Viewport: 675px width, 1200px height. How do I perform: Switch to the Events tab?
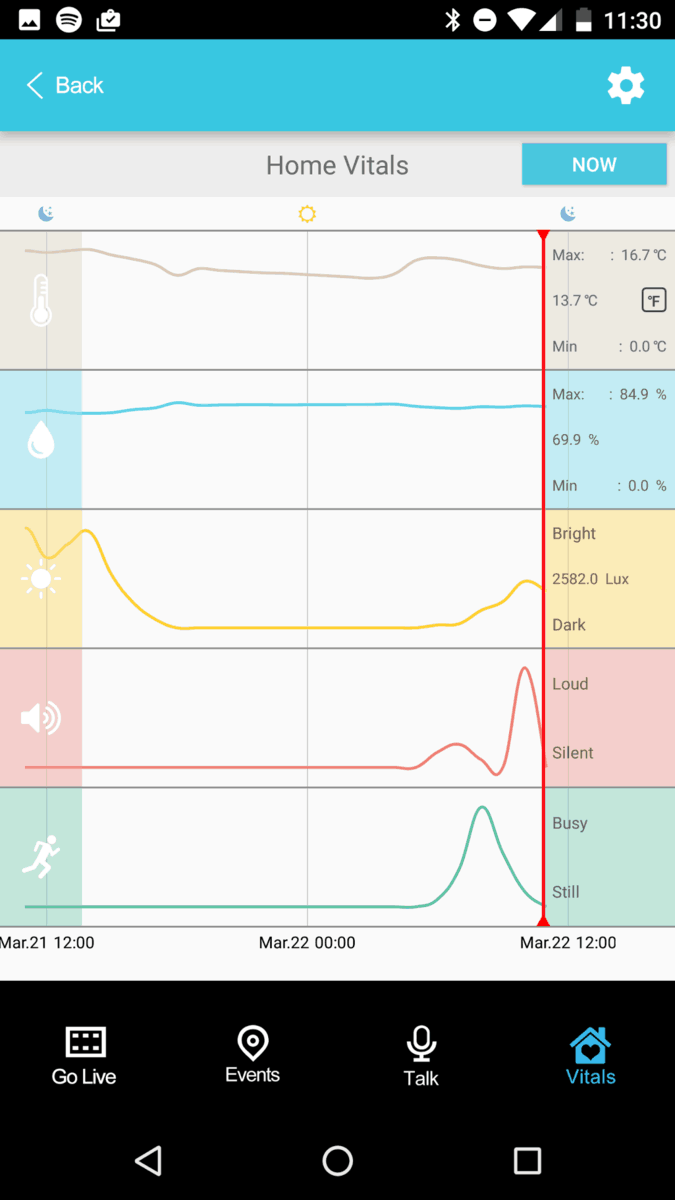[252, 1055]
